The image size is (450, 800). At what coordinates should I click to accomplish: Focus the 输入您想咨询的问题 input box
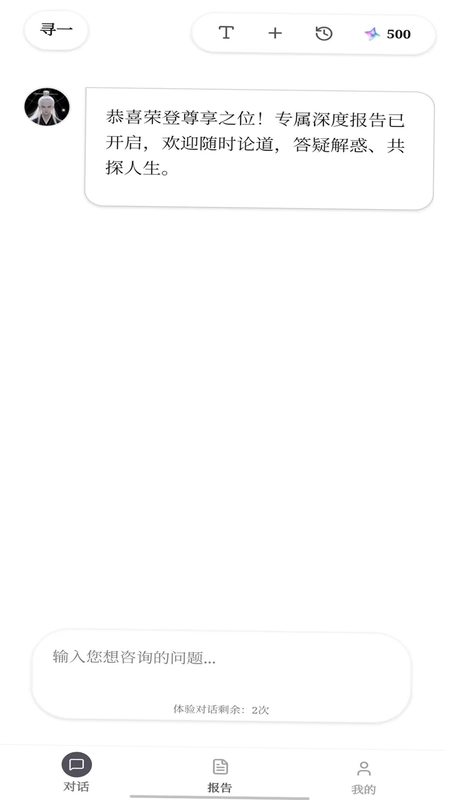(x=221, y=676)
